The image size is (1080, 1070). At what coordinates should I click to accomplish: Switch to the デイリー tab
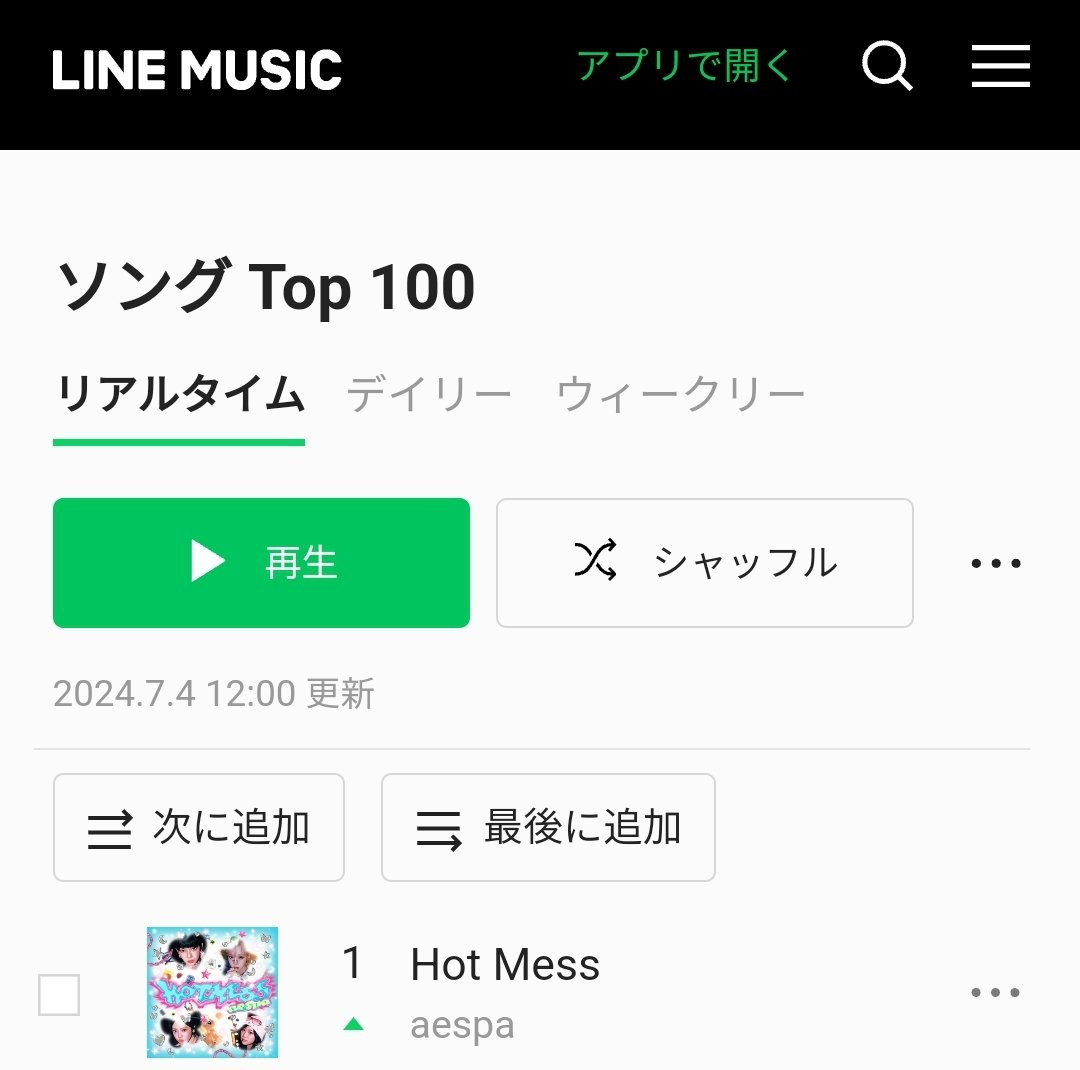429,396
